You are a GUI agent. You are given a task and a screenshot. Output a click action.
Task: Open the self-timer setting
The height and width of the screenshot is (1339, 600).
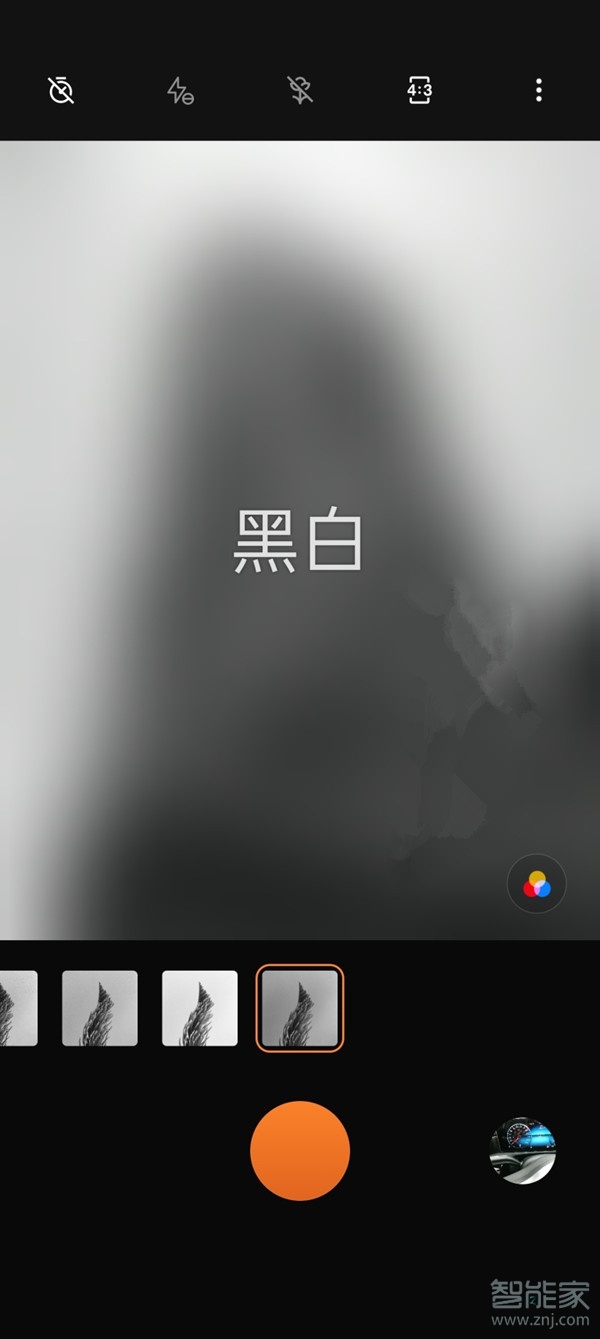(x=61, y=91)
